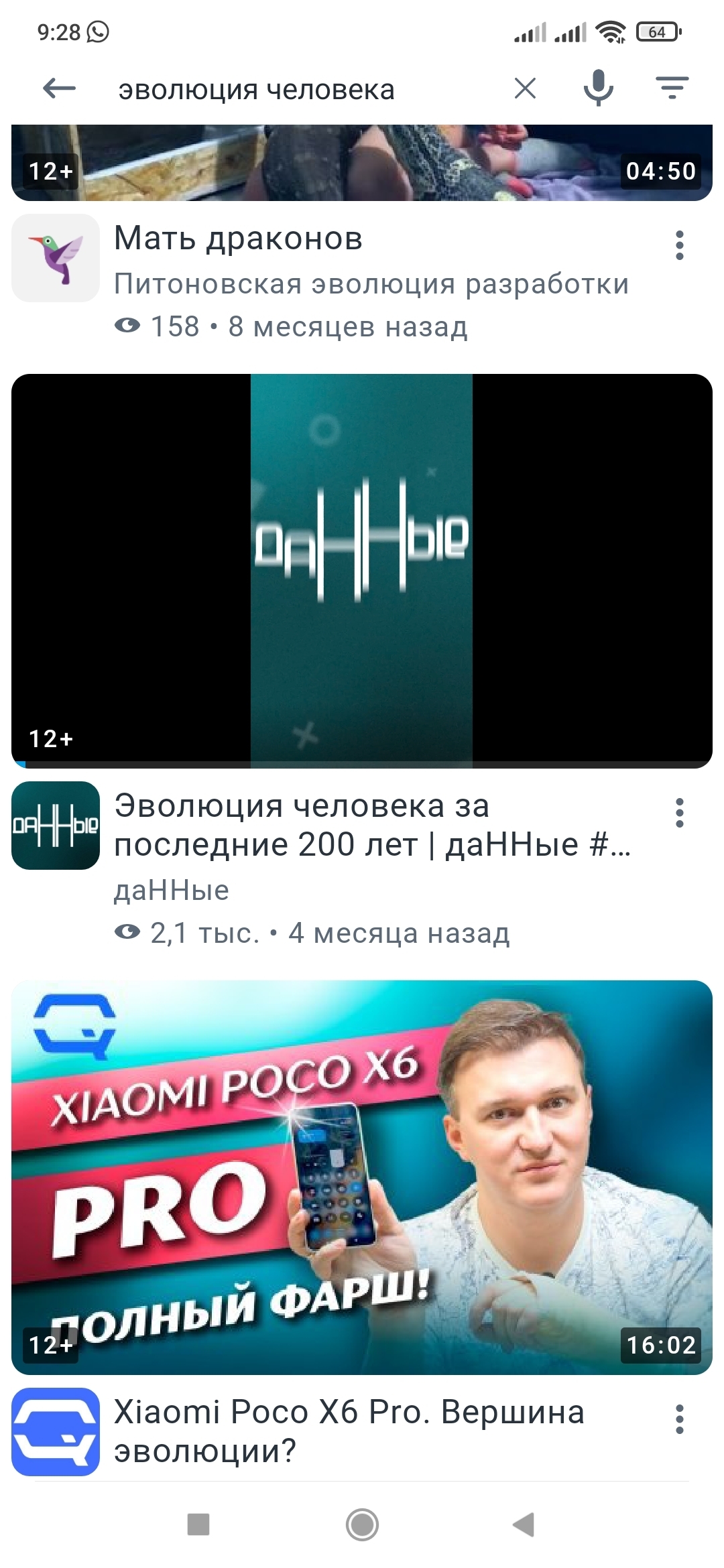This screenshot has width=724, height=1568.
Task: Open the даННые channel avatar
Action: pos(56,826)
